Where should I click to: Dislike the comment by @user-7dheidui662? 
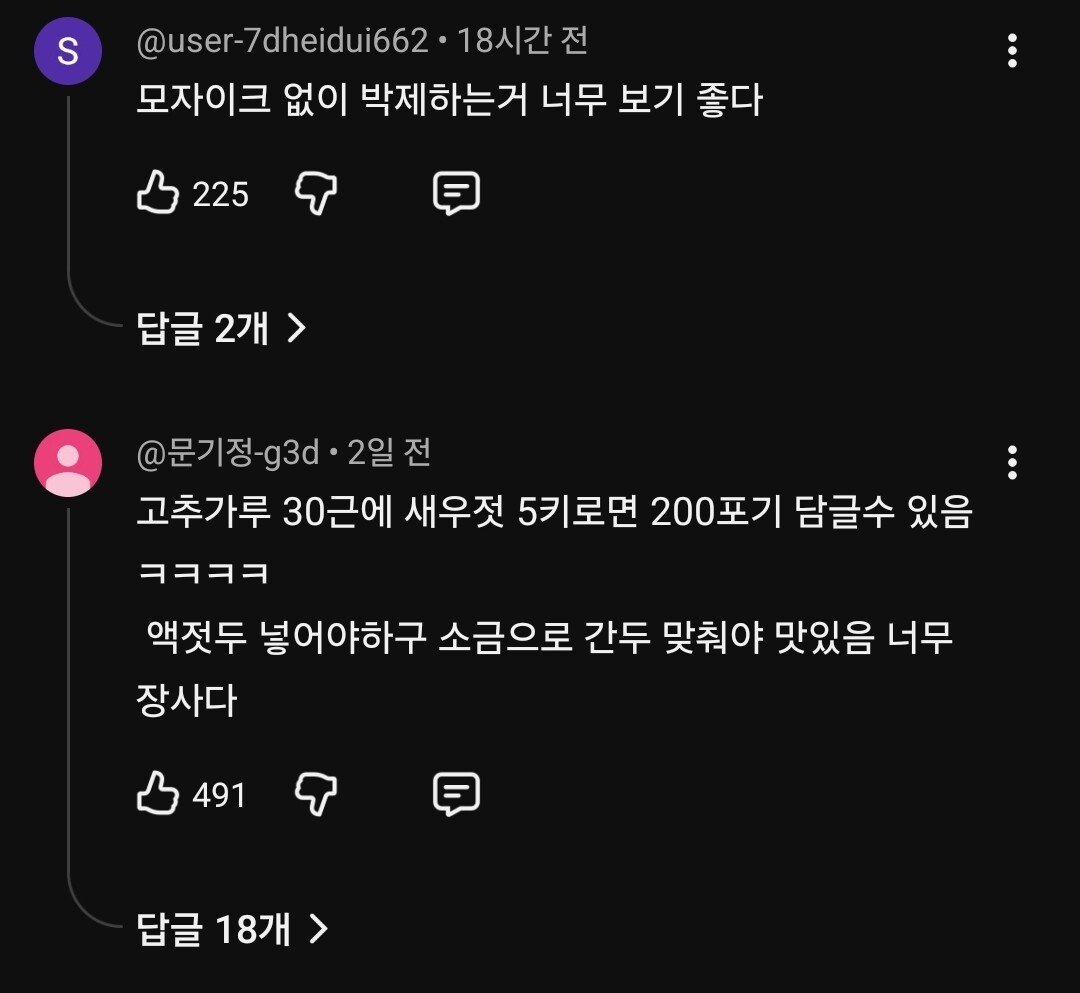[x=316, y=192]
